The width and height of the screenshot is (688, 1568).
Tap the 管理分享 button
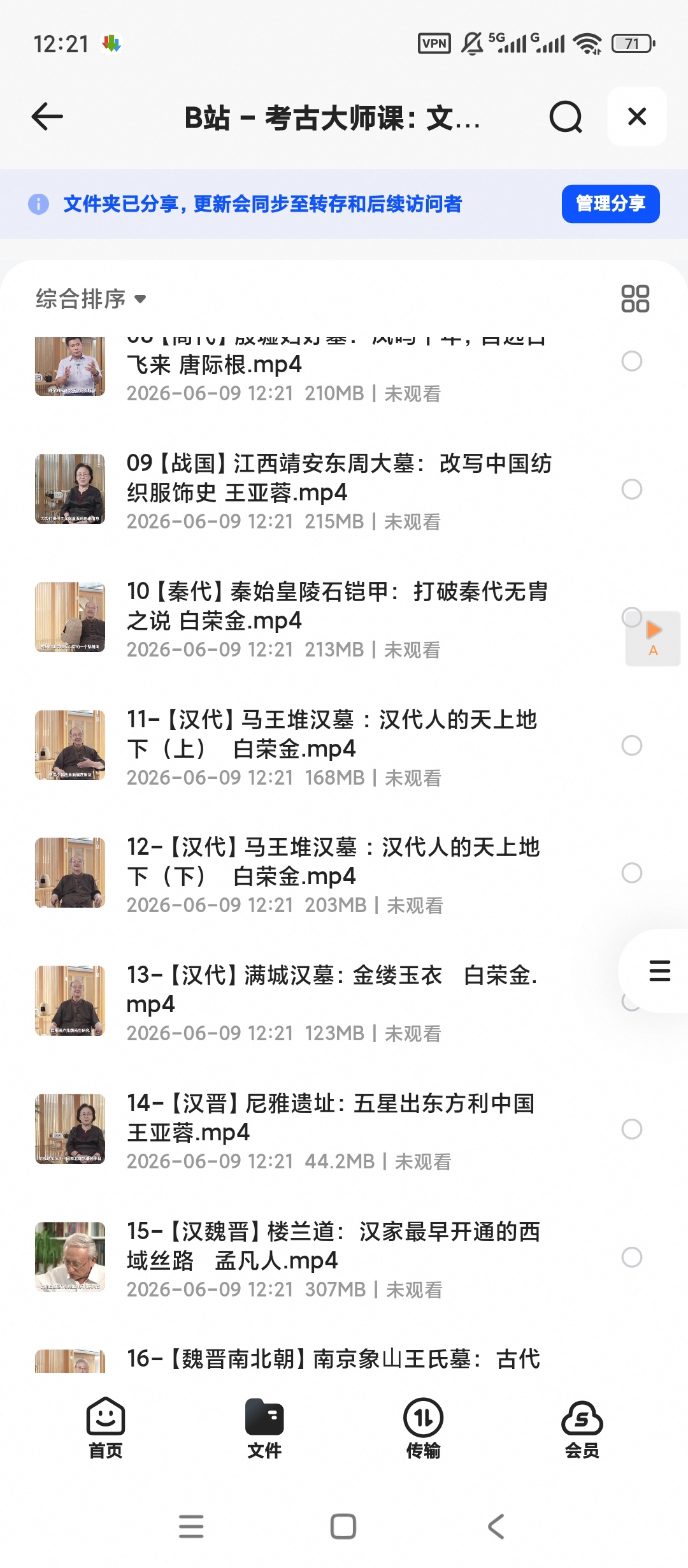[x=610, y=204]
